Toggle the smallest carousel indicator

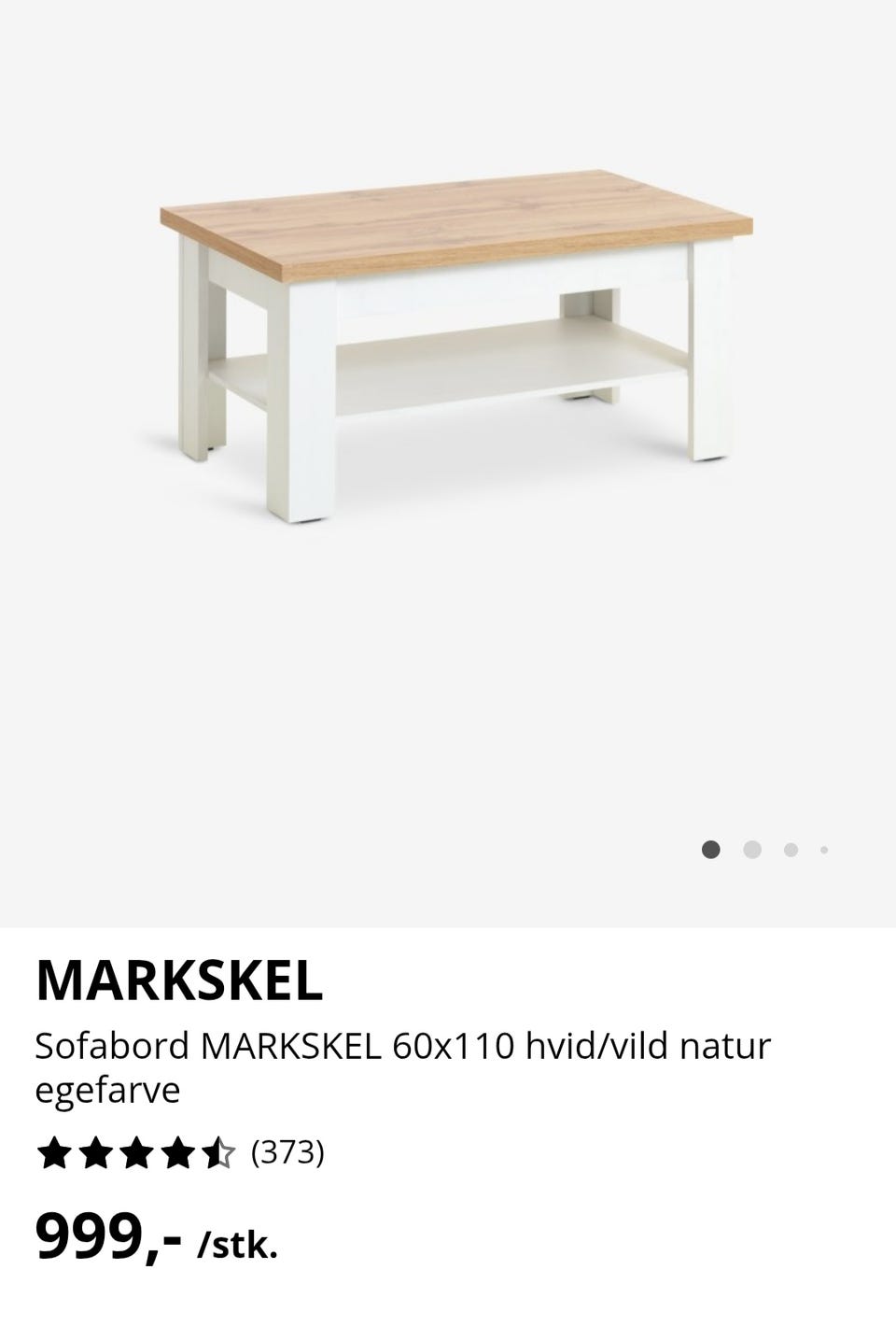click(822, 850)
